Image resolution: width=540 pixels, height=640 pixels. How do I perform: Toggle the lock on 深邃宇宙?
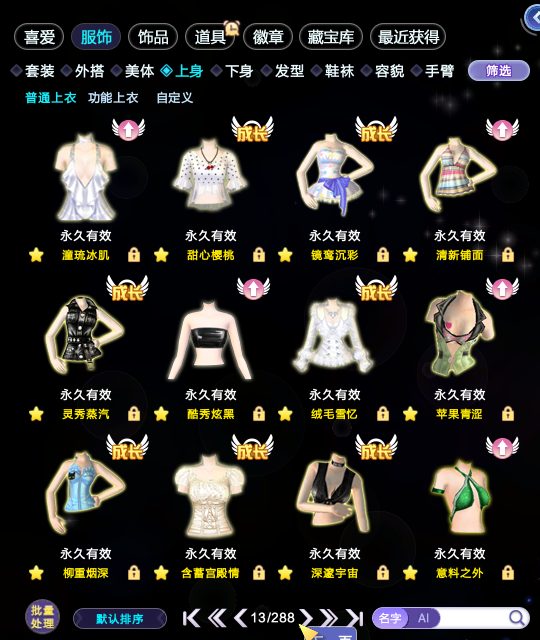pyautogui.click(x=382, y=573)
